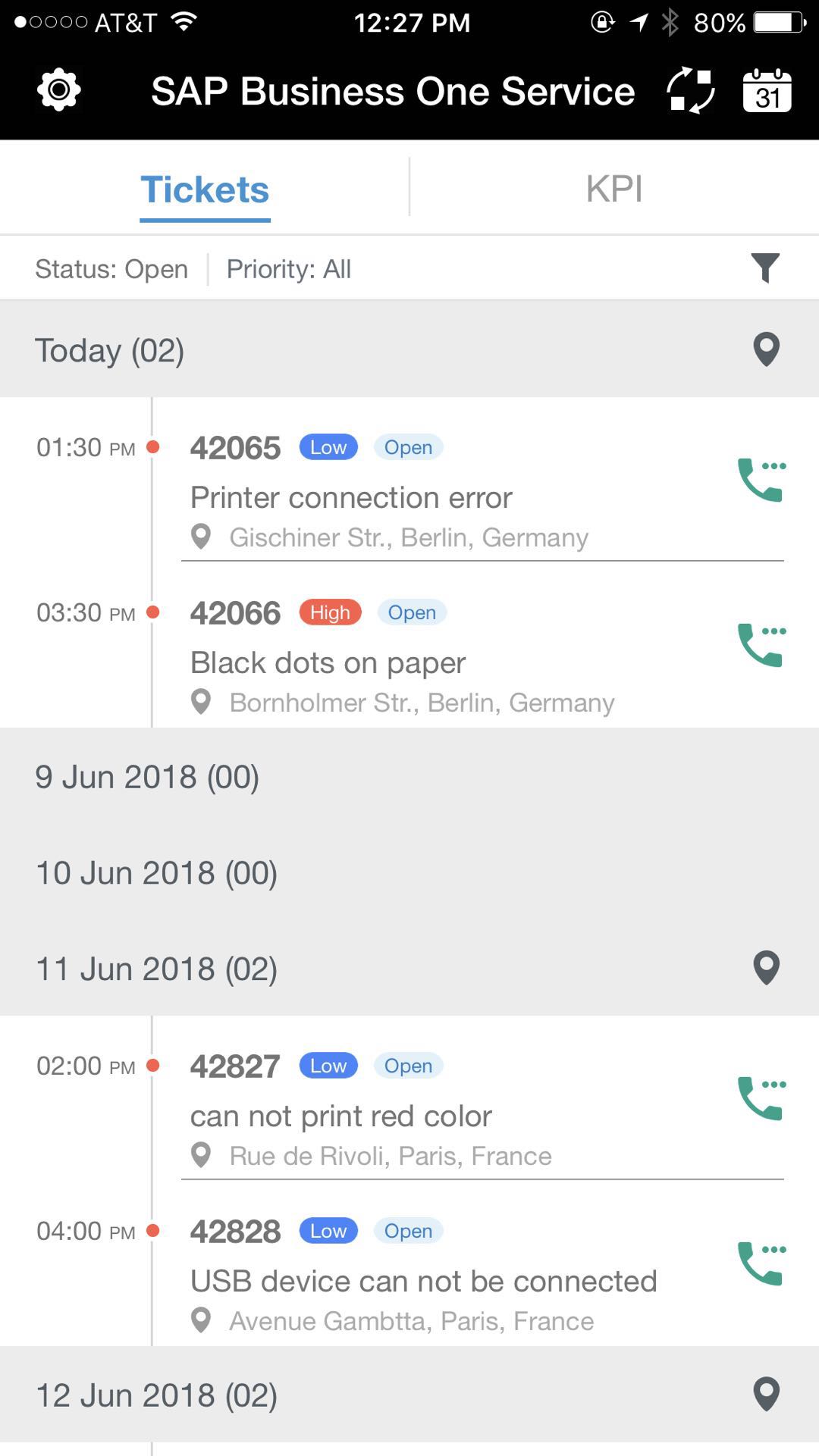This screenshot has width=819, height=1456.
Task: Call the contact for ticket 42066
Action: 761,645
